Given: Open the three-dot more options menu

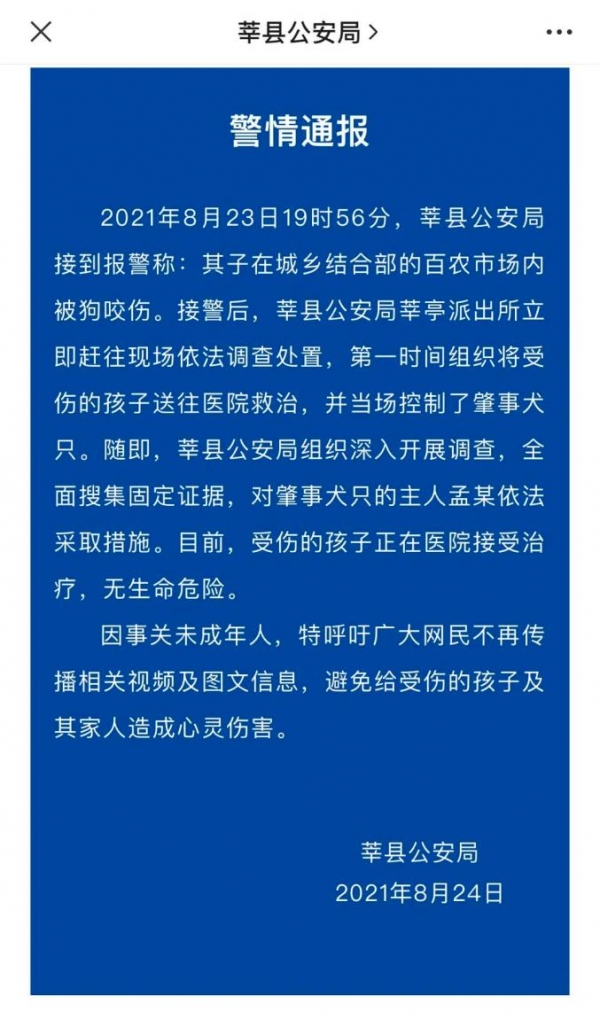Looking at the screenshot, I should pyautogui.click(x=559, y=32).
